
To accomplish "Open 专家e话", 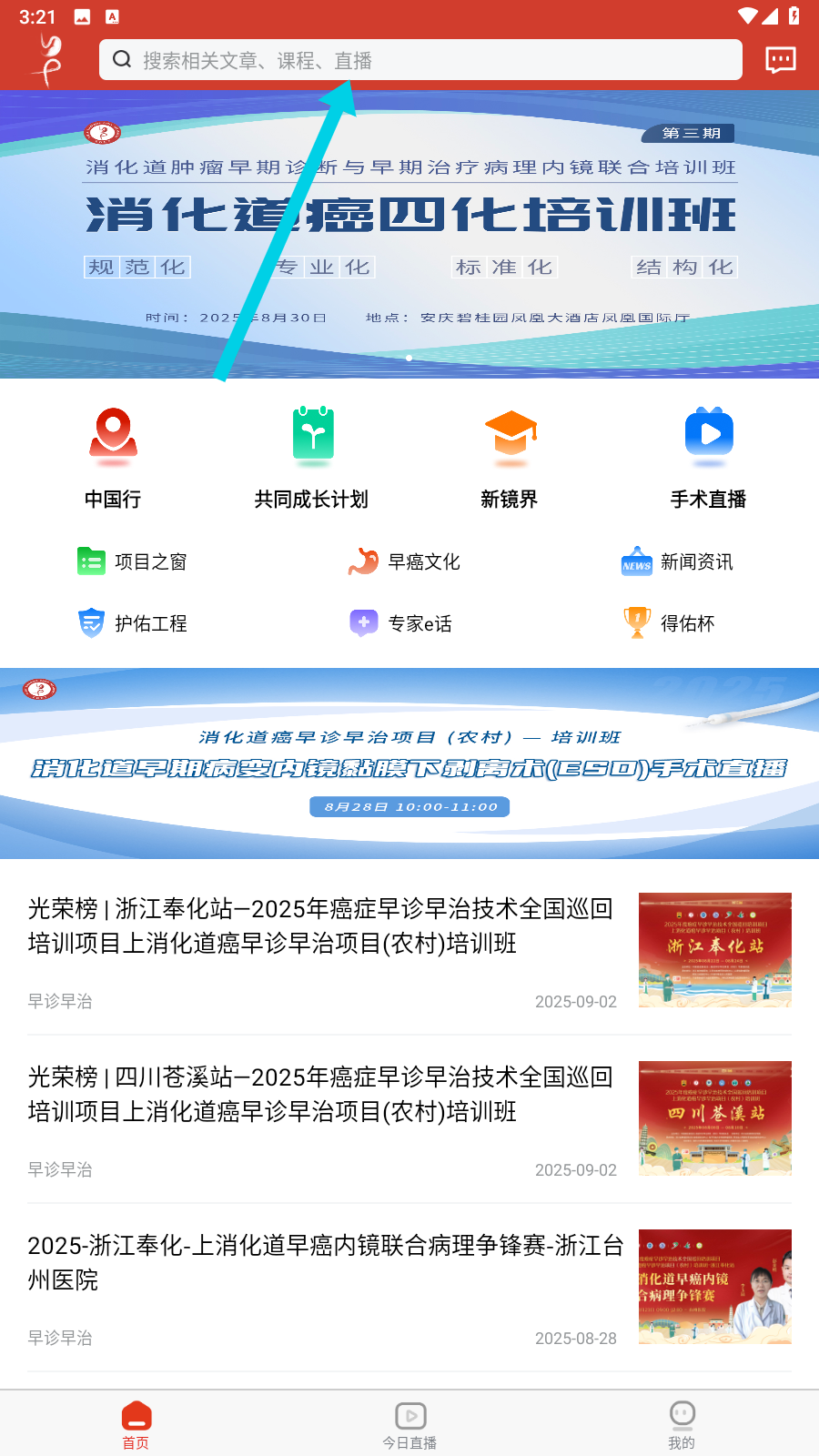I will pyautogui.click(x=401, y=623).
